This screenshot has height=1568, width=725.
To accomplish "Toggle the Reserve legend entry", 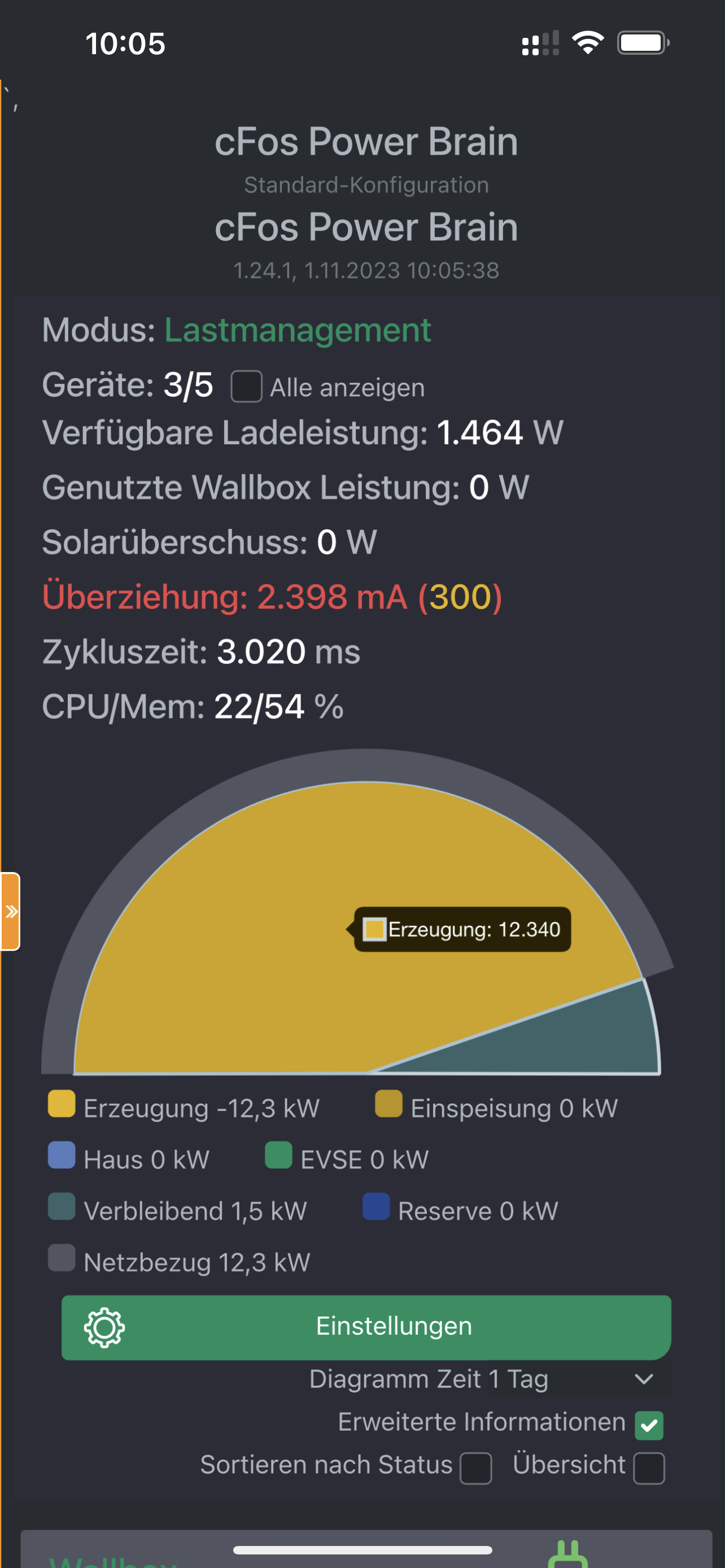I will click(460, 1210).
